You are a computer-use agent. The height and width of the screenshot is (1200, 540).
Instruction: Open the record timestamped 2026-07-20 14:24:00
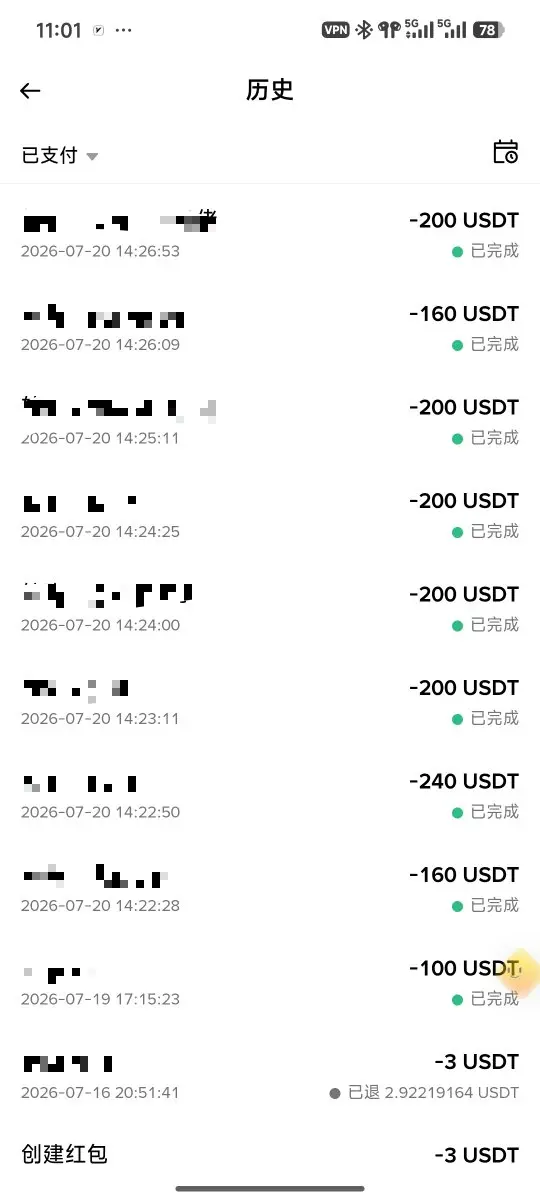coord(270,608)
